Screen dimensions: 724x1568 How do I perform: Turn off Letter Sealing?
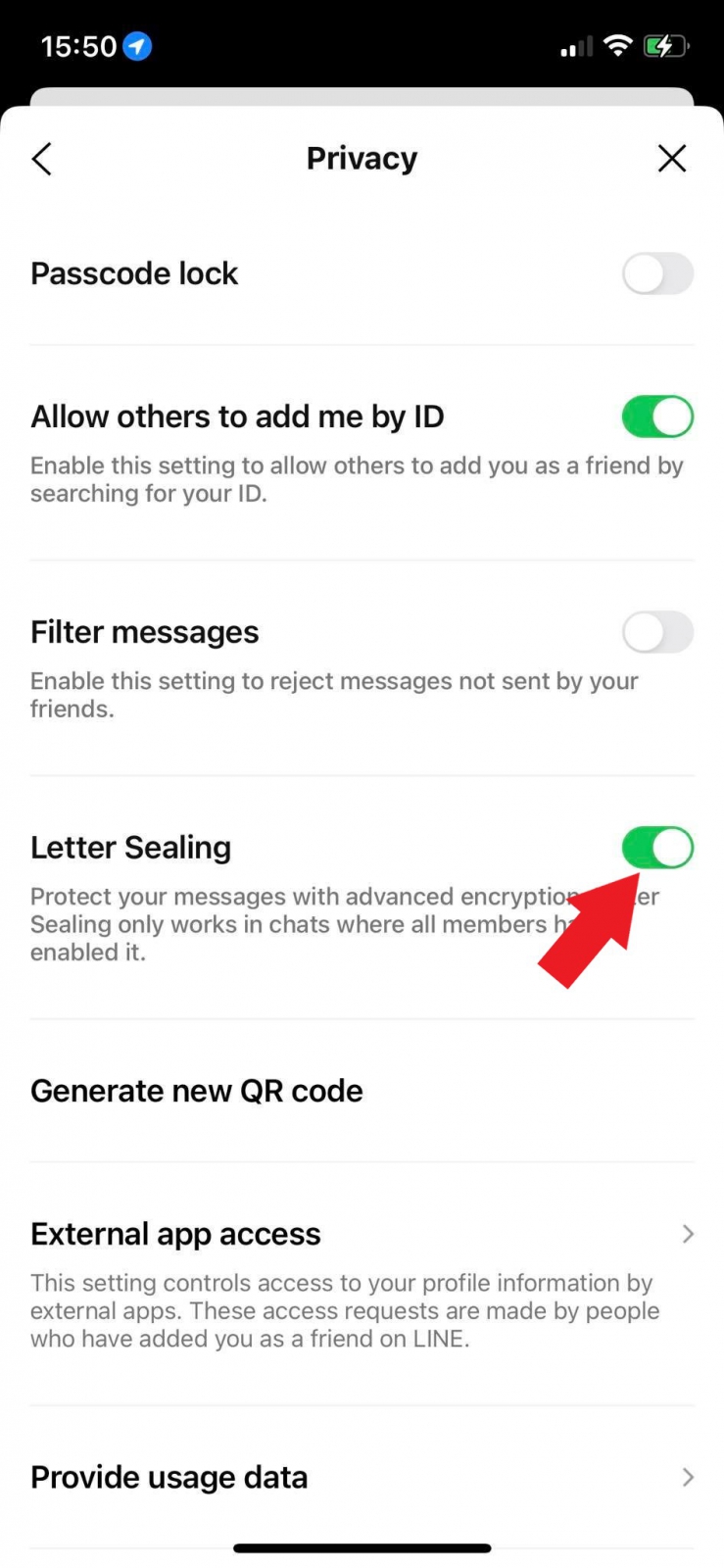(657, 848)
